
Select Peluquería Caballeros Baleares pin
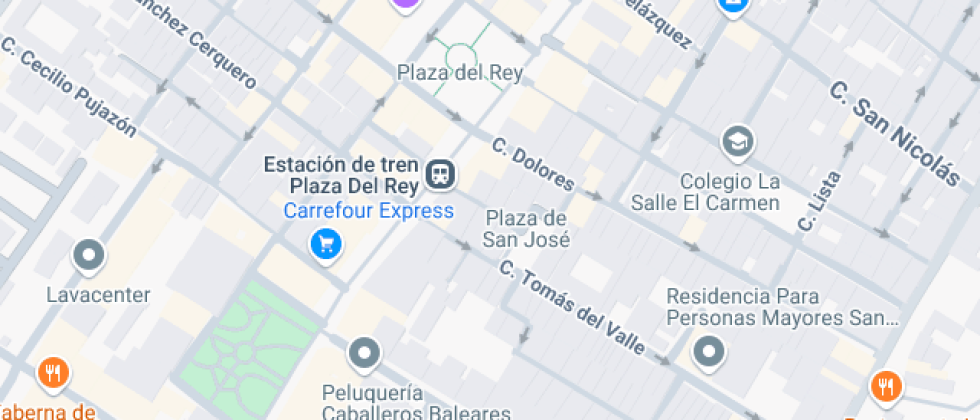(364, 352)
